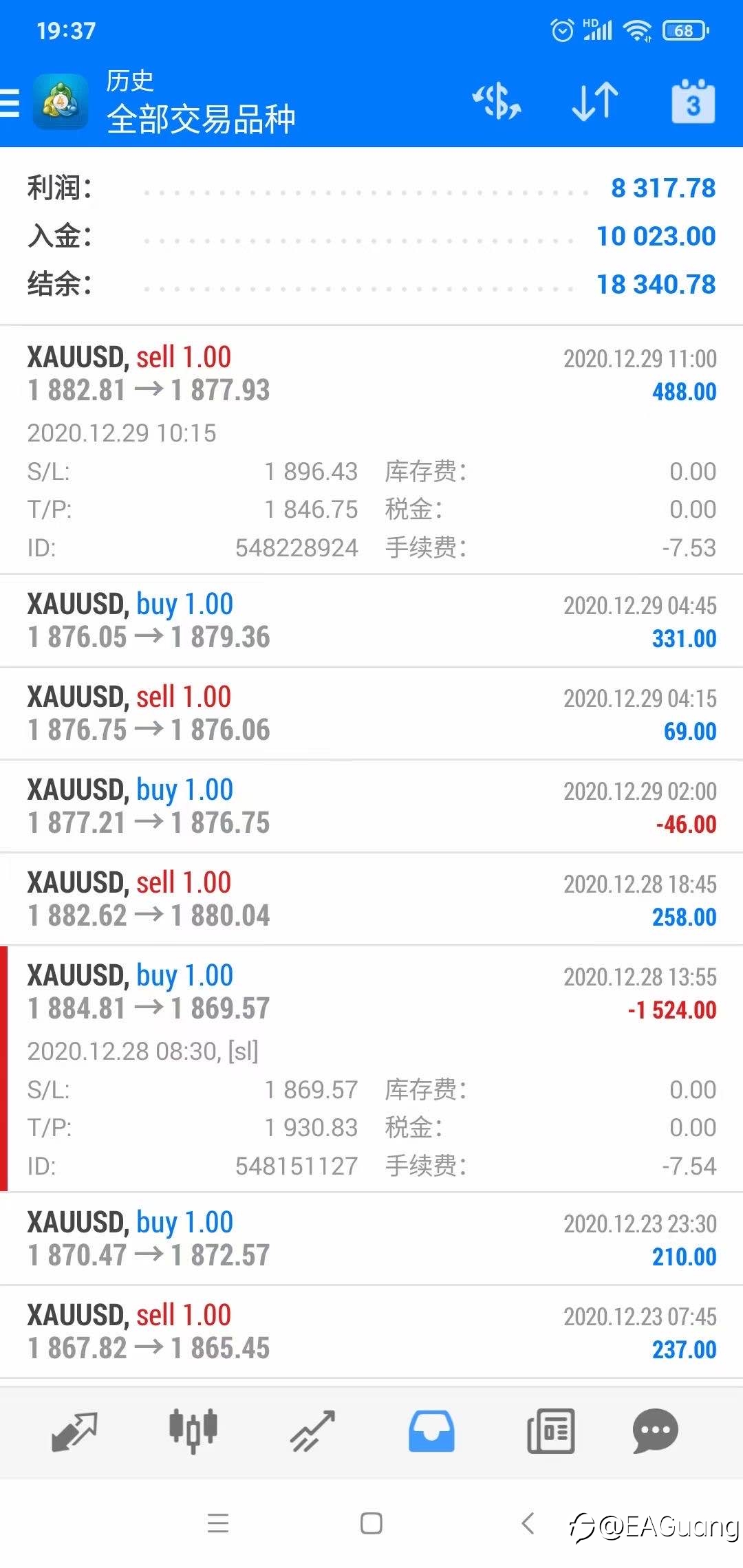
Task: Open the sort order arrows
Action: click(x=595, y=102)
